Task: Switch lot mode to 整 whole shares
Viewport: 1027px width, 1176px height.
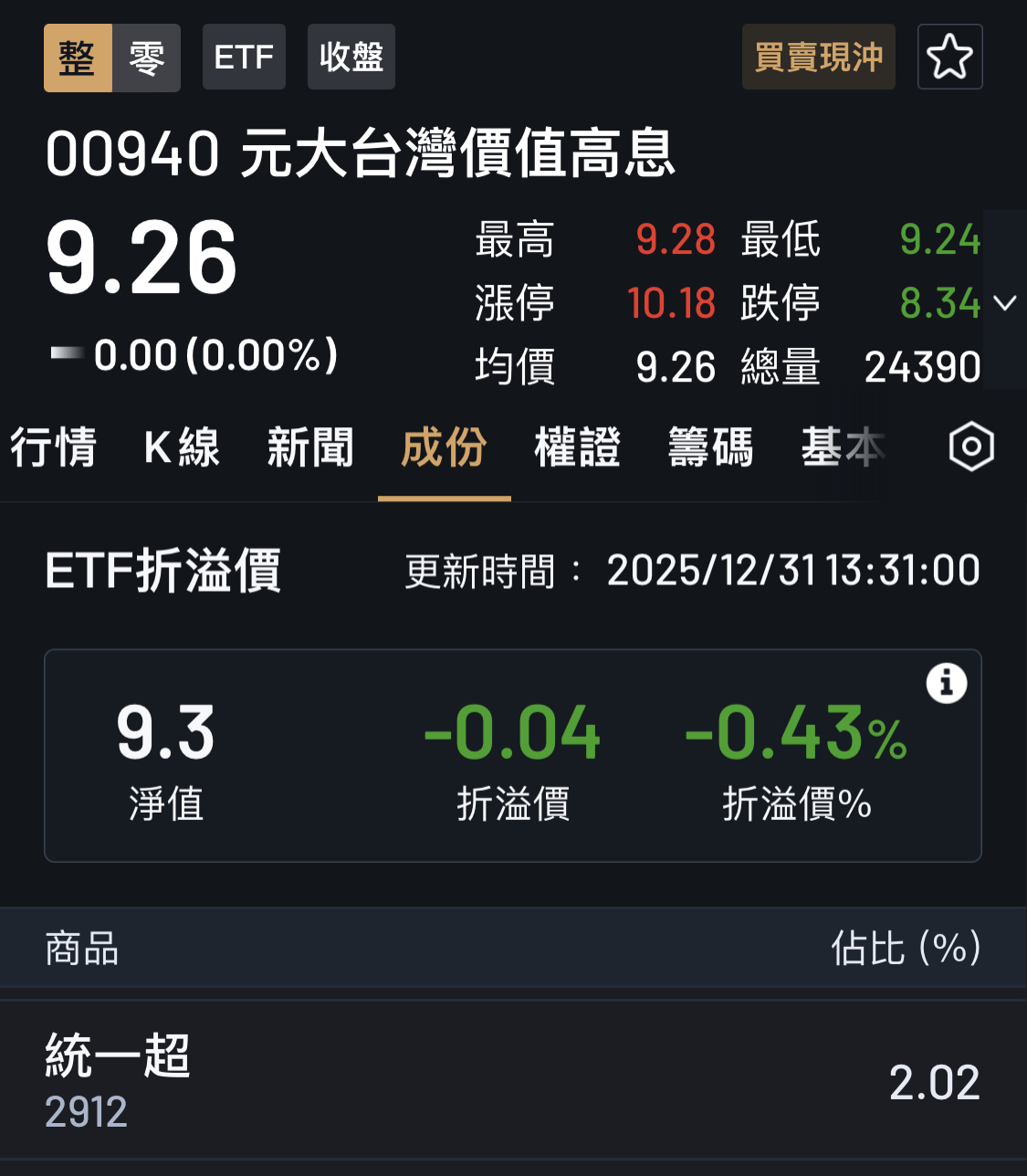Action: coord(78,57)
